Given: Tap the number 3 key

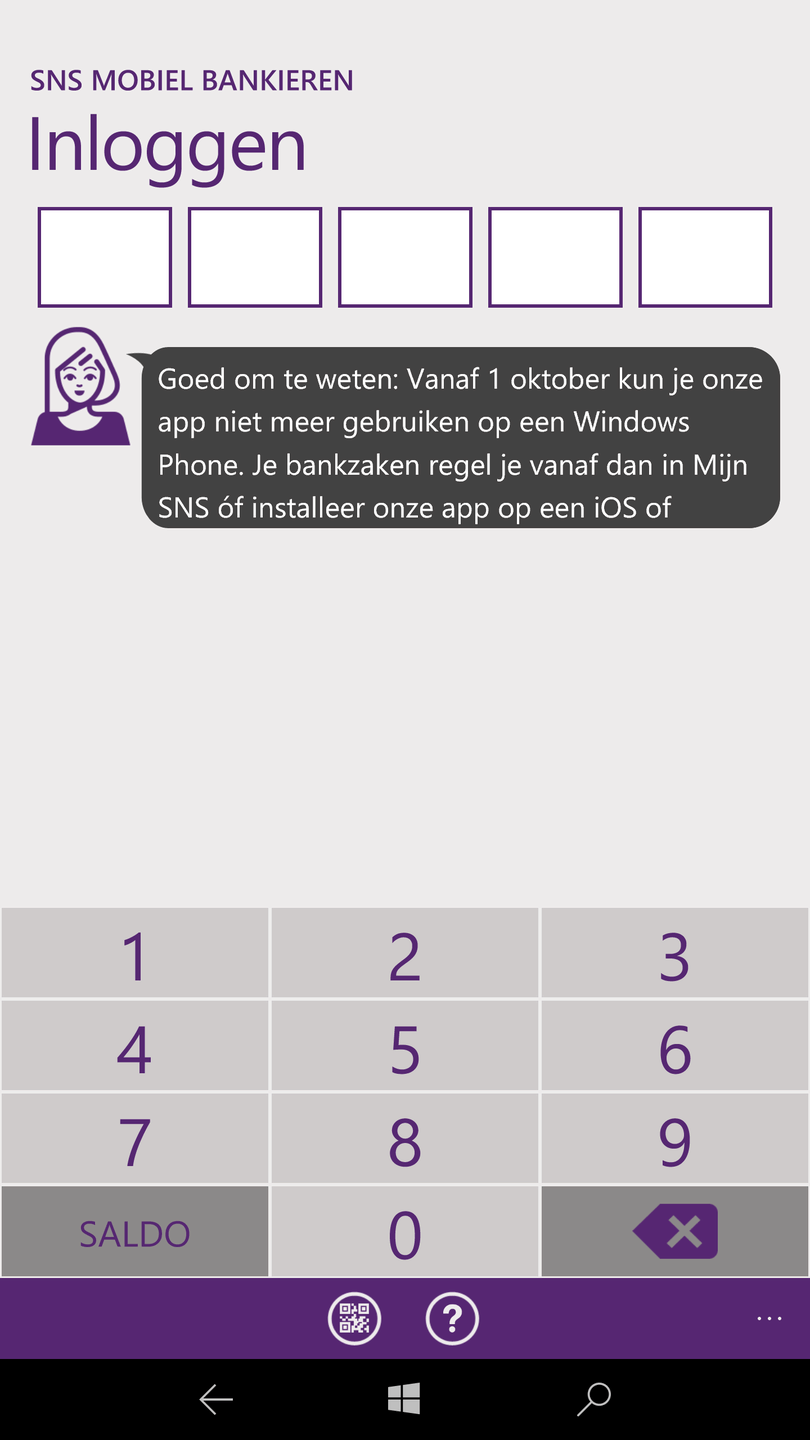Looking at the screenshot, I should point(675,955).
